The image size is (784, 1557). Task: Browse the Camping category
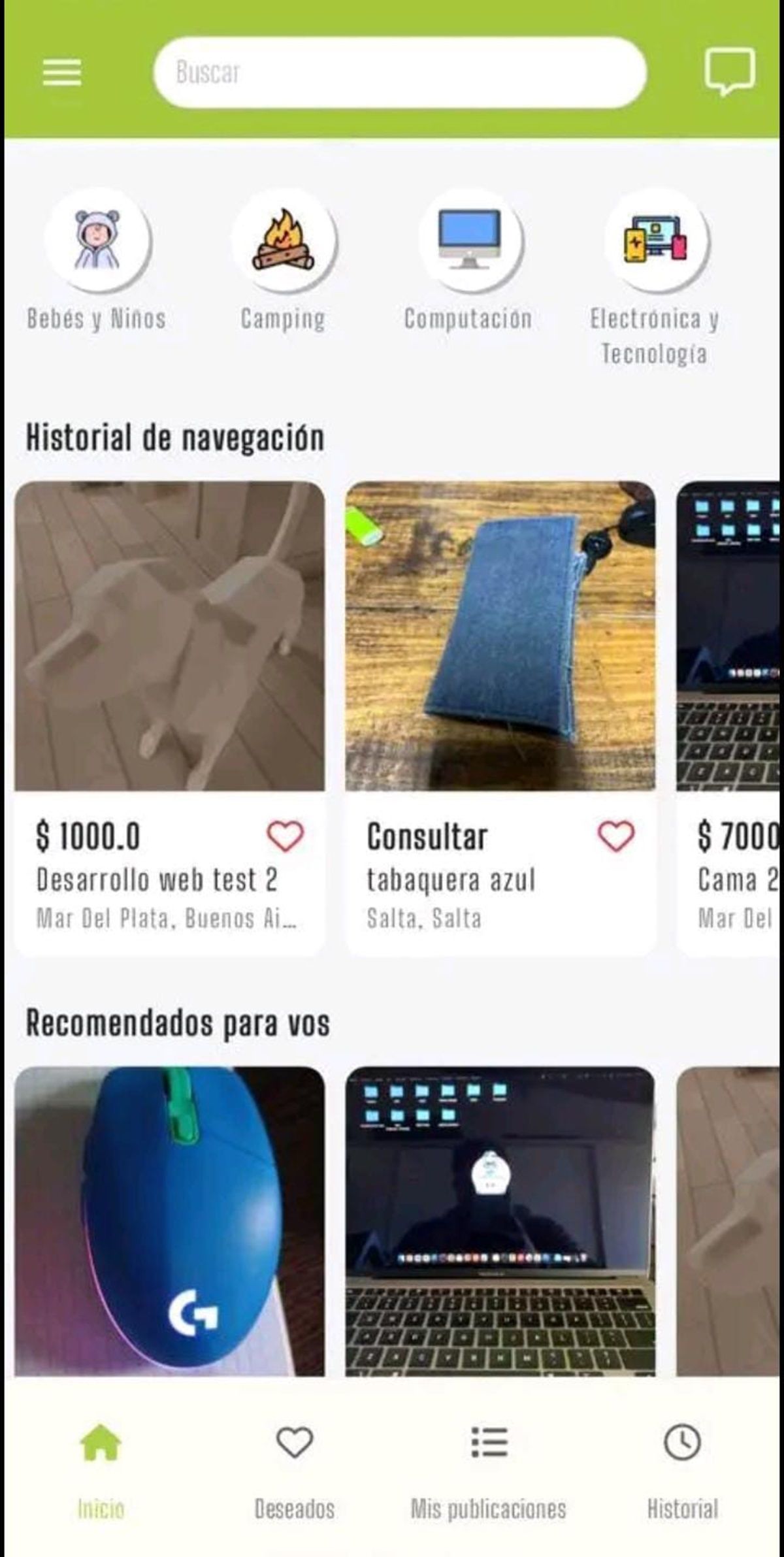(x=283, y=261)
